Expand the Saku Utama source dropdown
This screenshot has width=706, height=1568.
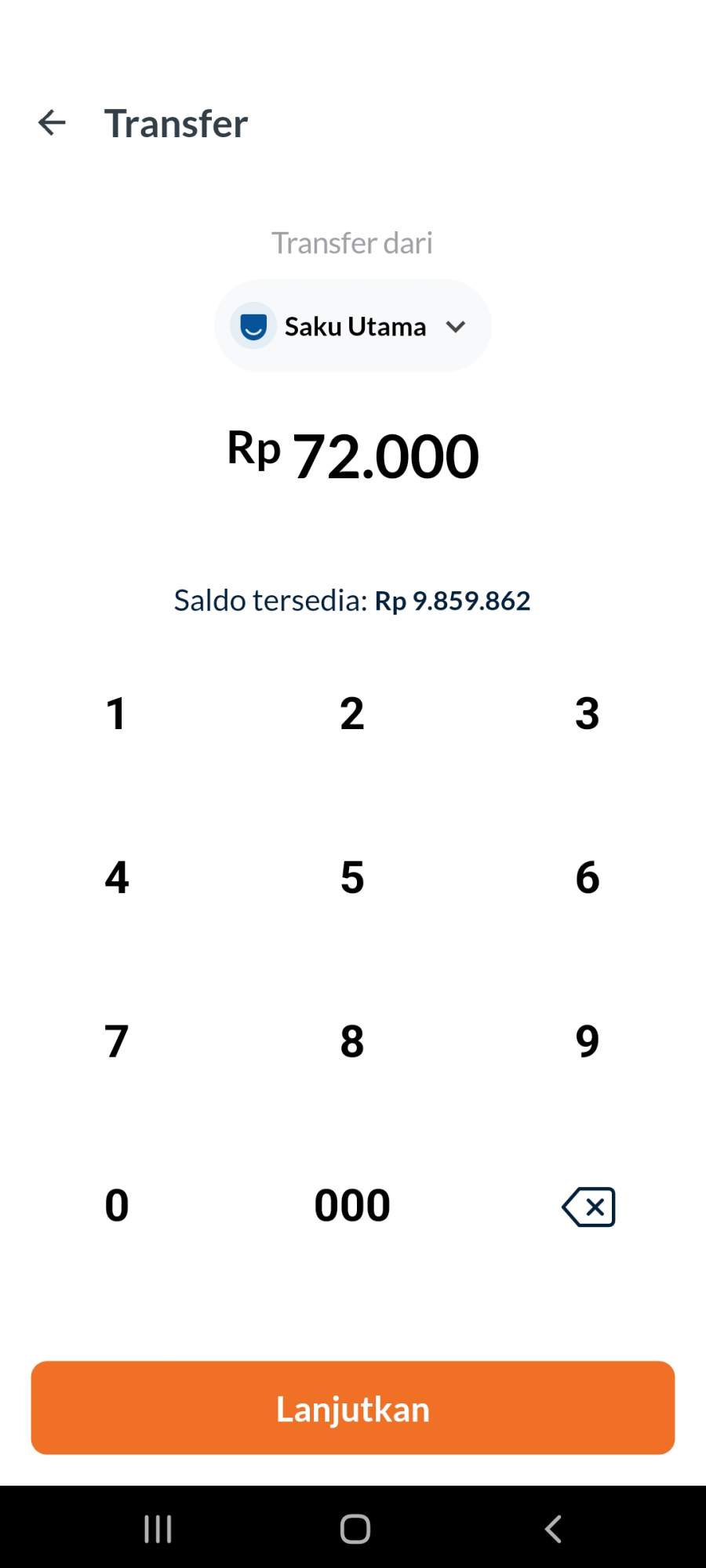(353, 325)
